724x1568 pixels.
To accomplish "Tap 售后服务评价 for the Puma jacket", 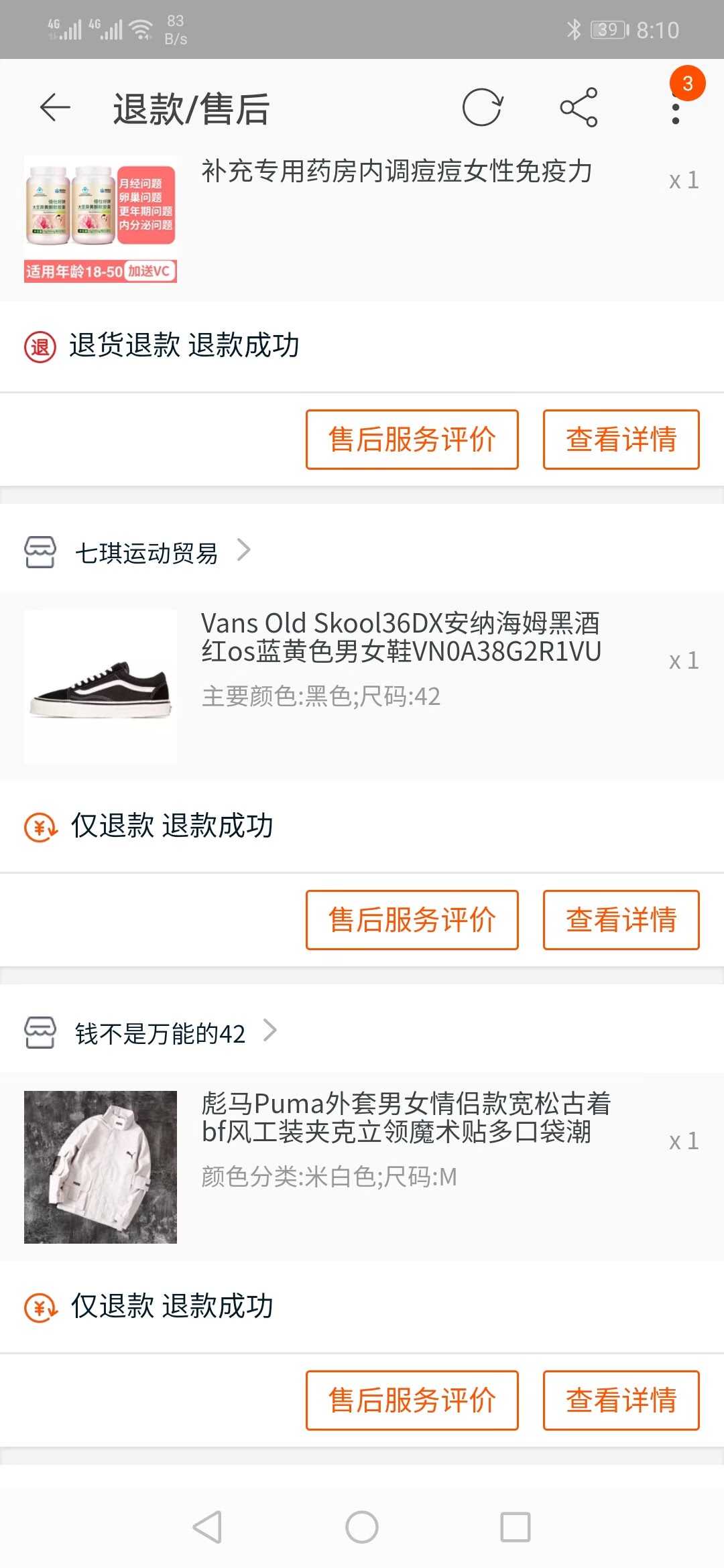I will [x=412, y=1400].
